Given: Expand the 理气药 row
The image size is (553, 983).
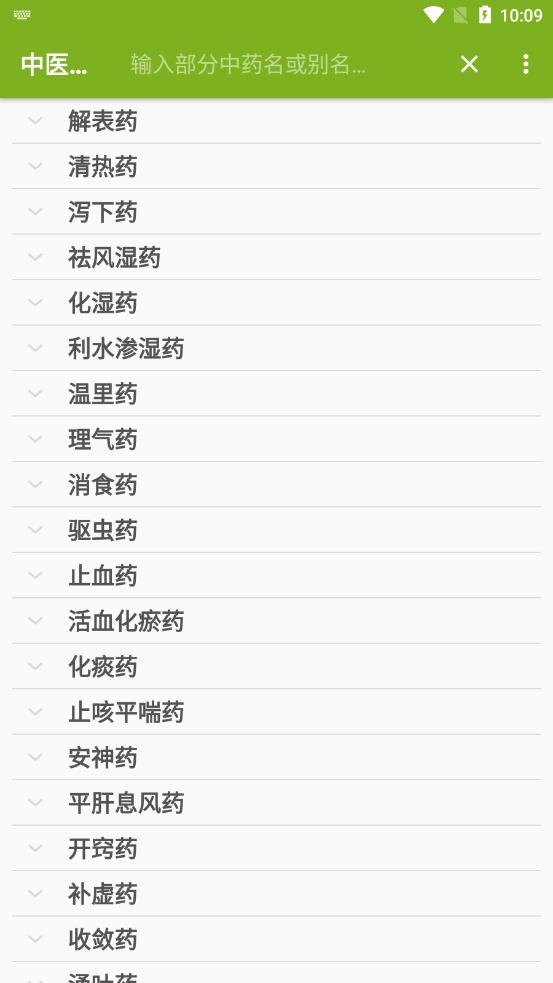Looking at the screenshot, I should pyautogui.click(x=276, y=439).
